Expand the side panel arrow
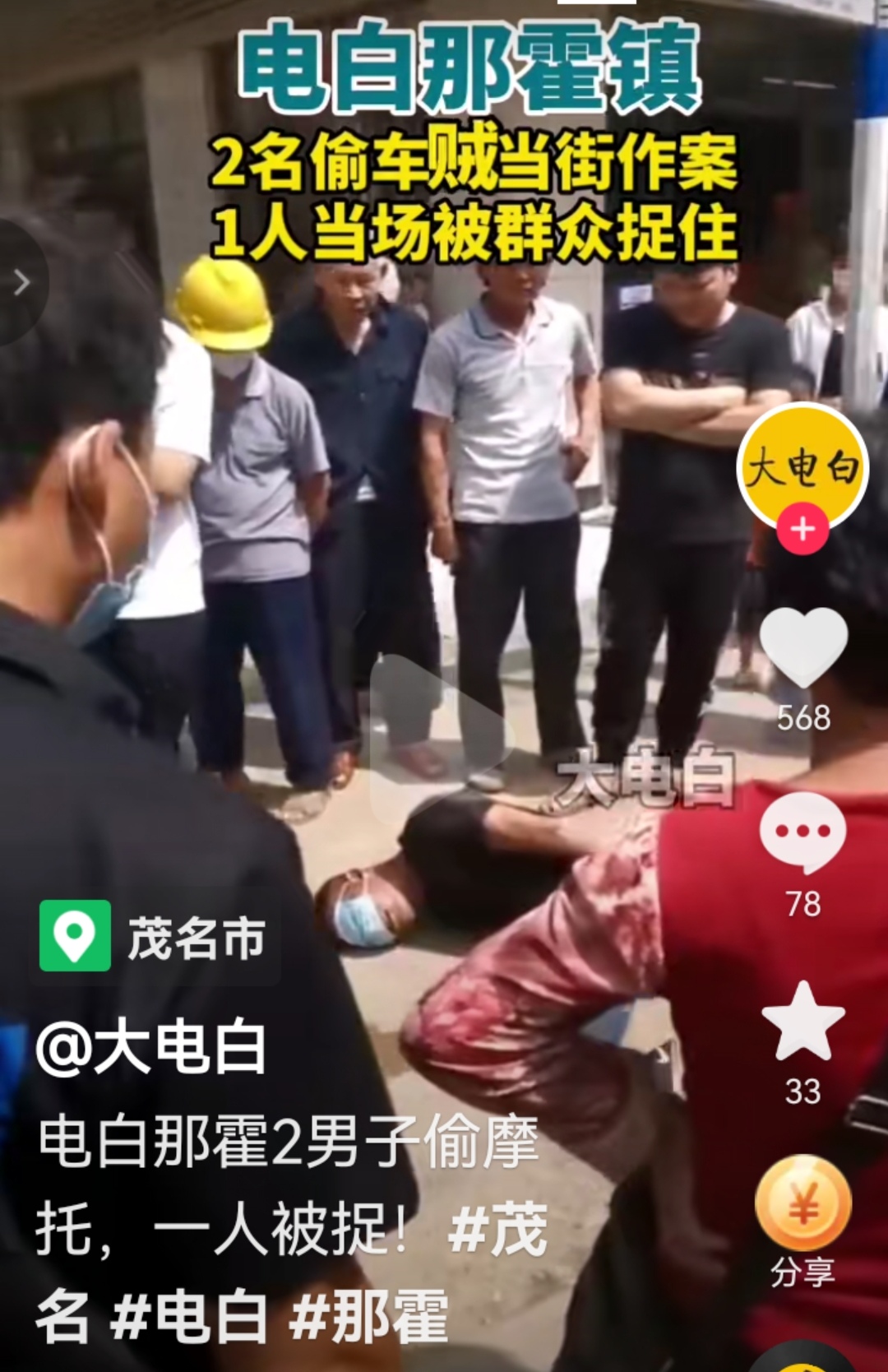 pyautogui.click(x=21, y=283)
